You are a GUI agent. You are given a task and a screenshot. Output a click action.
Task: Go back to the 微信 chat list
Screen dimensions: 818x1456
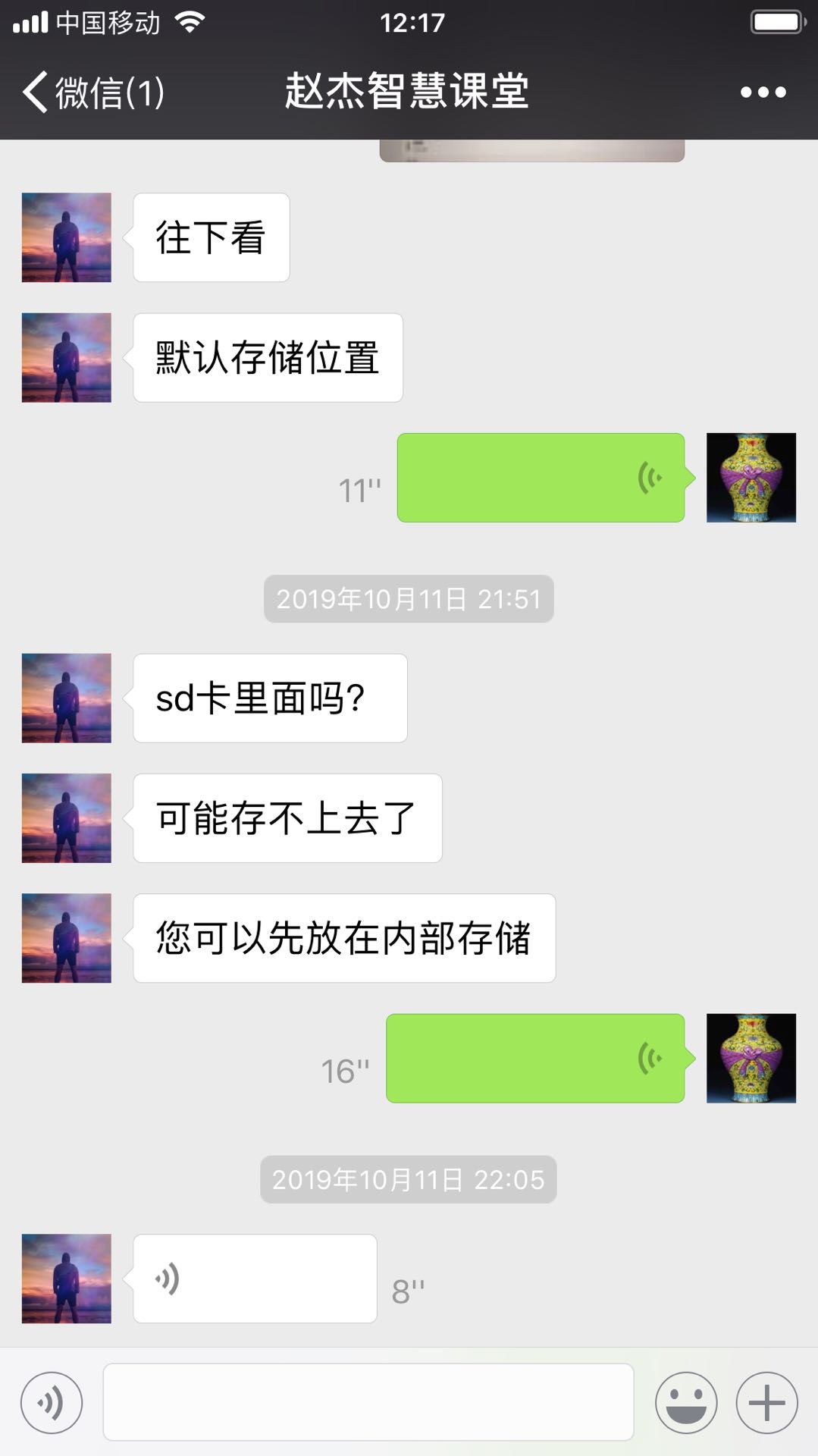coord(92,93)
